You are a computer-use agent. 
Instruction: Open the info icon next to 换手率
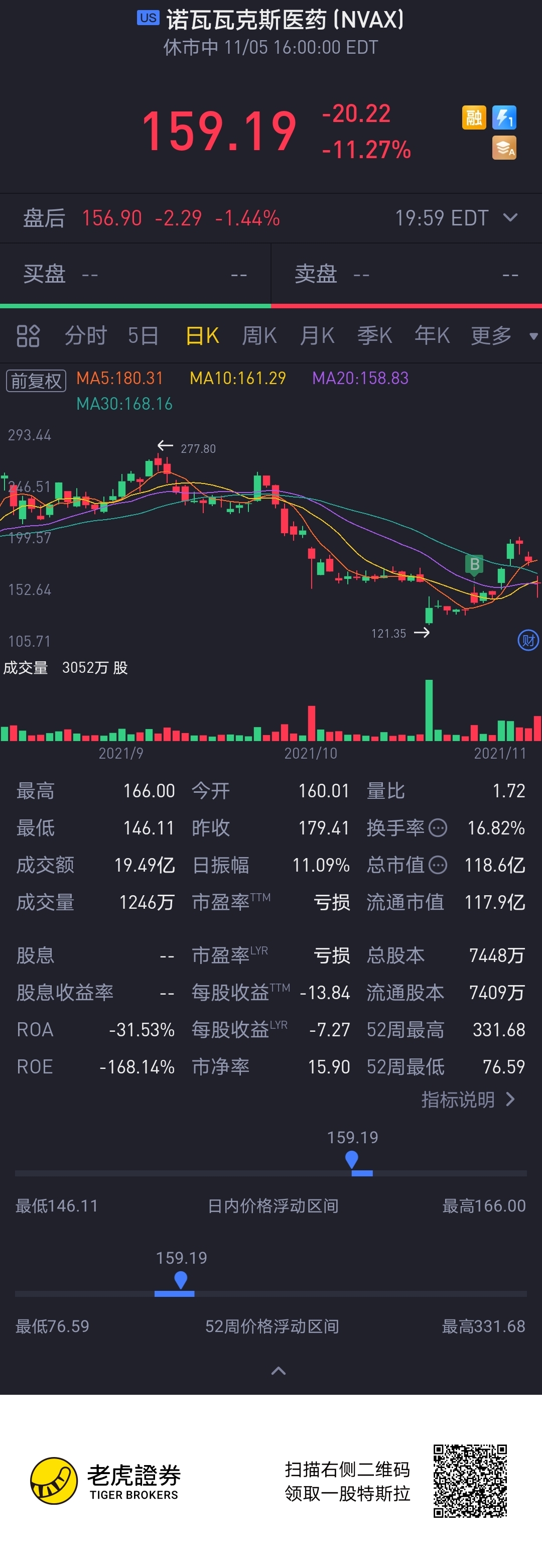[x=438, y=828]
